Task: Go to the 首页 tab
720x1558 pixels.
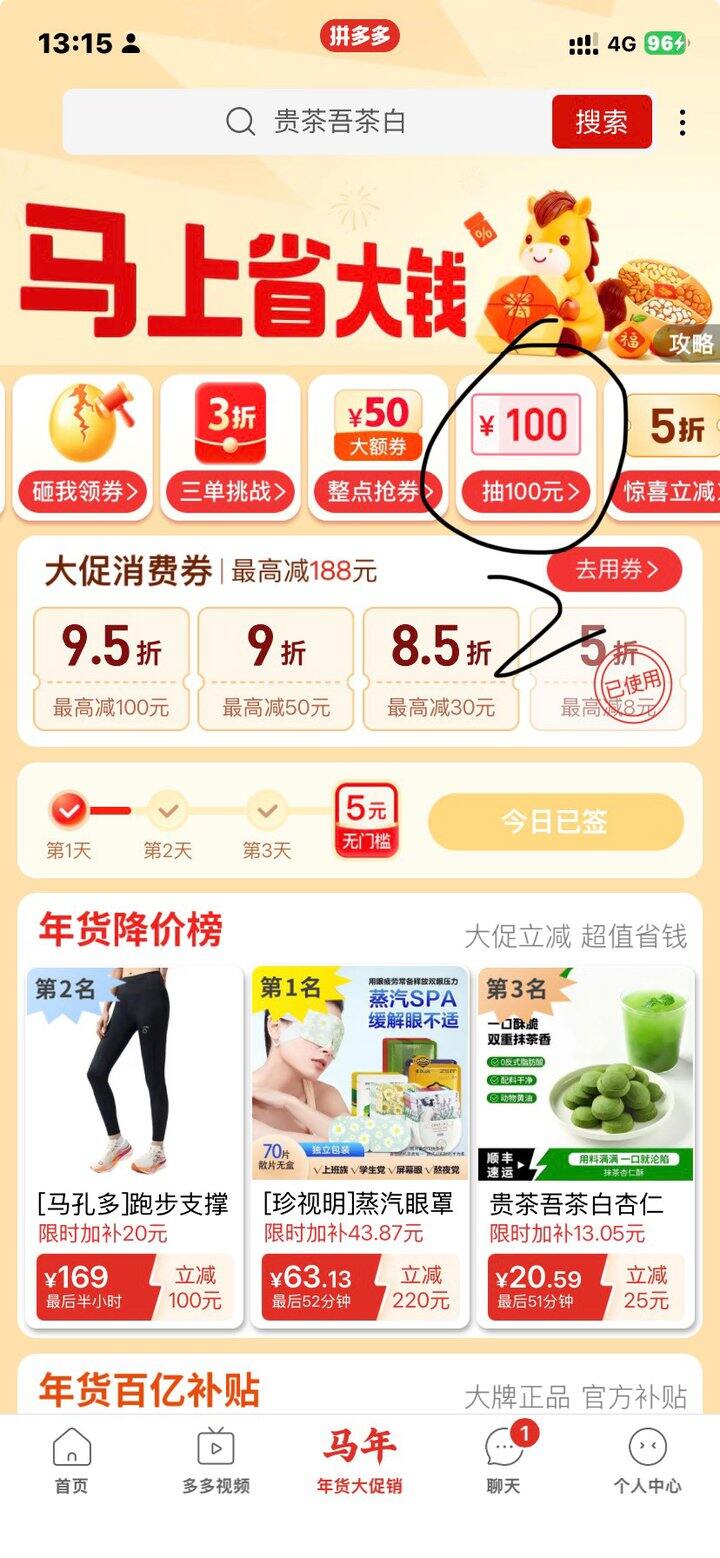Action: tap(71, 1461)
